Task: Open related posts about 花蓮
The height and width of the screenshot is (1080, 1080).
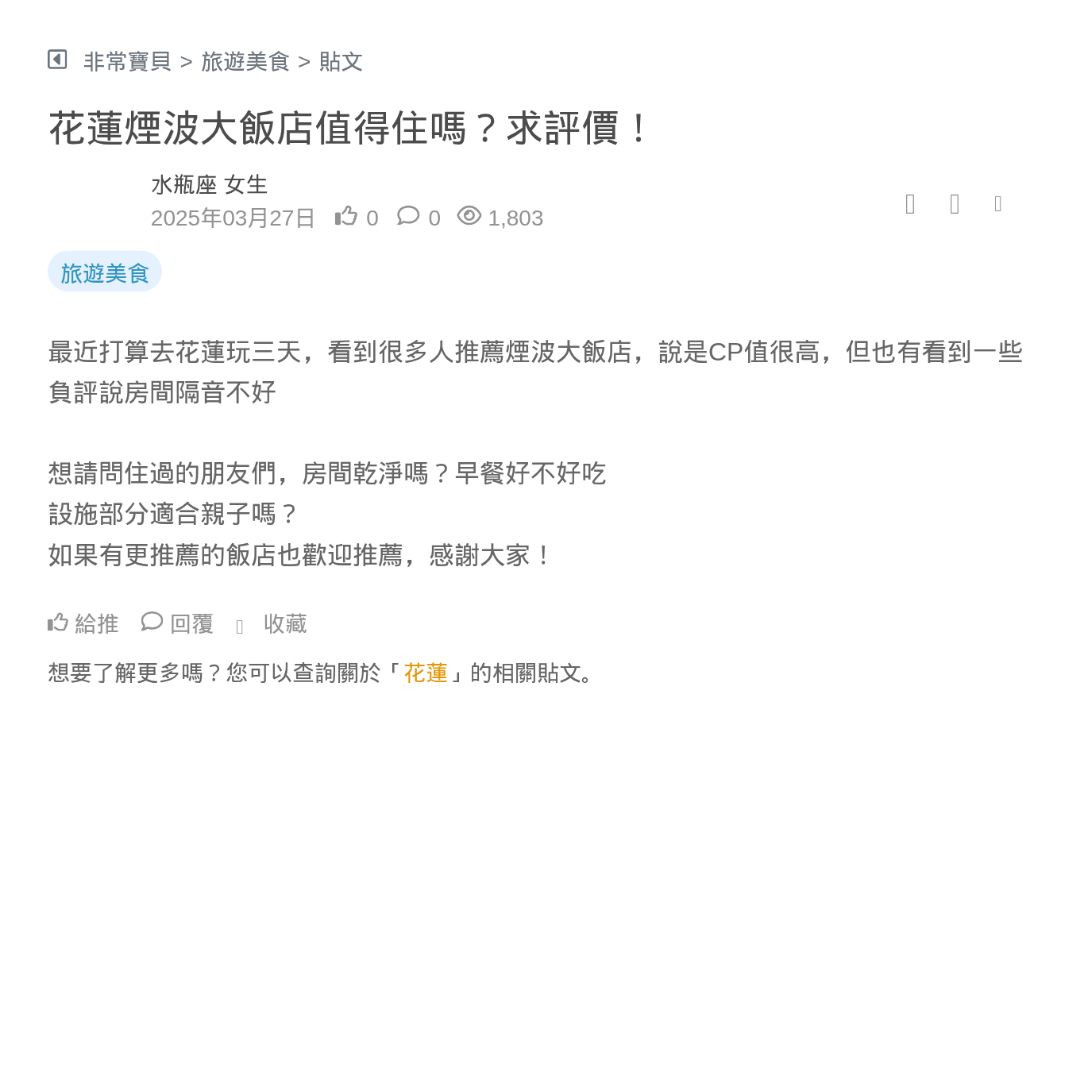Action: point(426,673)
